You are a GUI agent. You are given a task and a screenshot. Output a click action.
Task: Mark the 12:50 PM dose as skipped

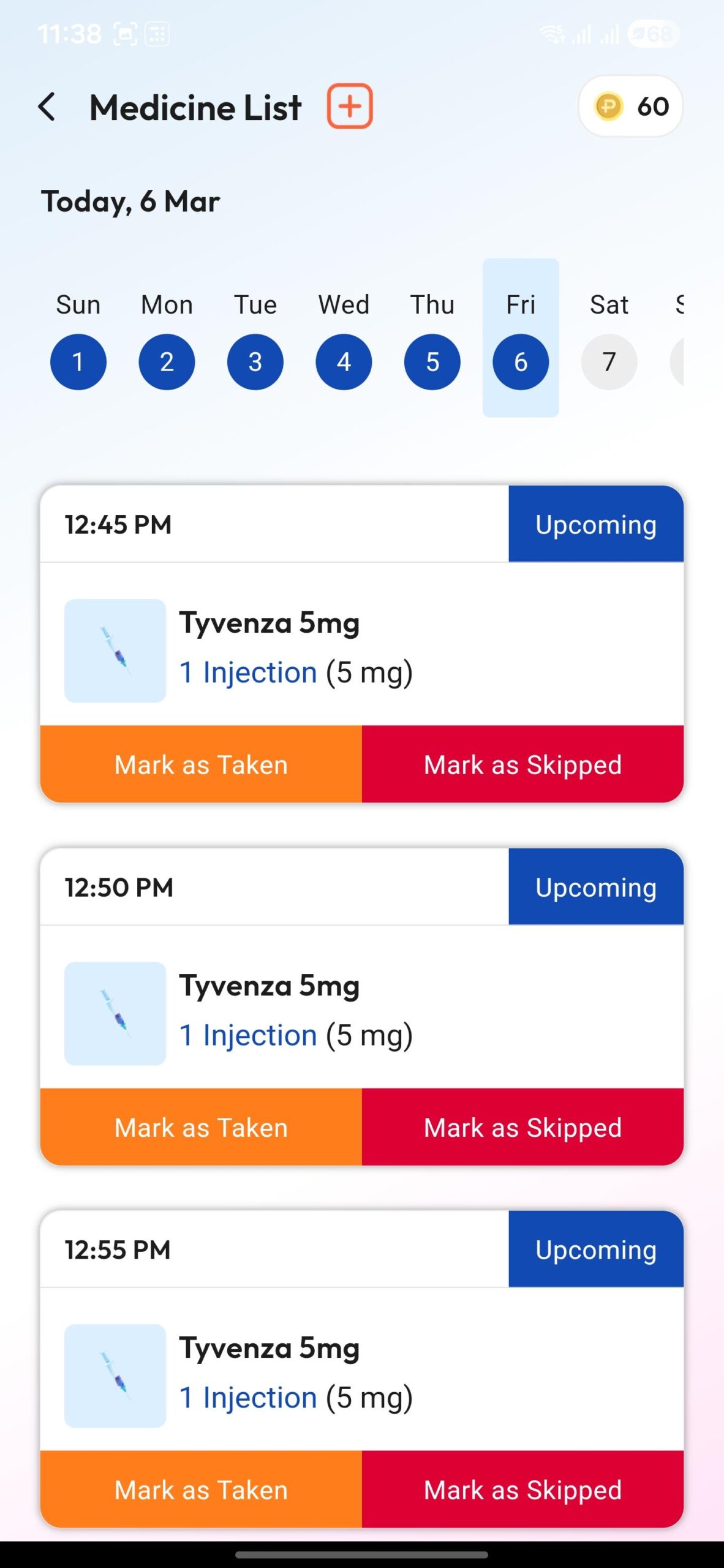[522, 1127]
